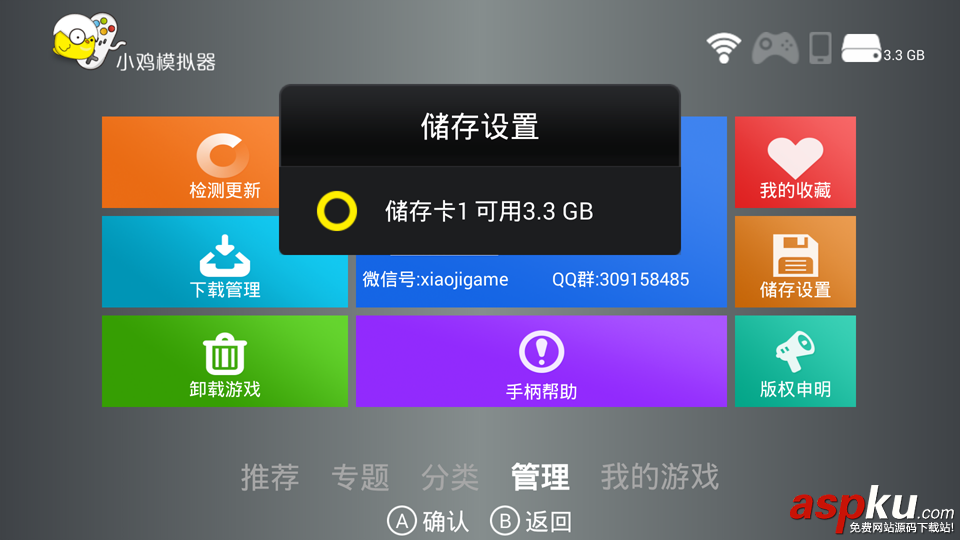Select the 管理 tab
The image size is (960, 540).
point(540,477)
